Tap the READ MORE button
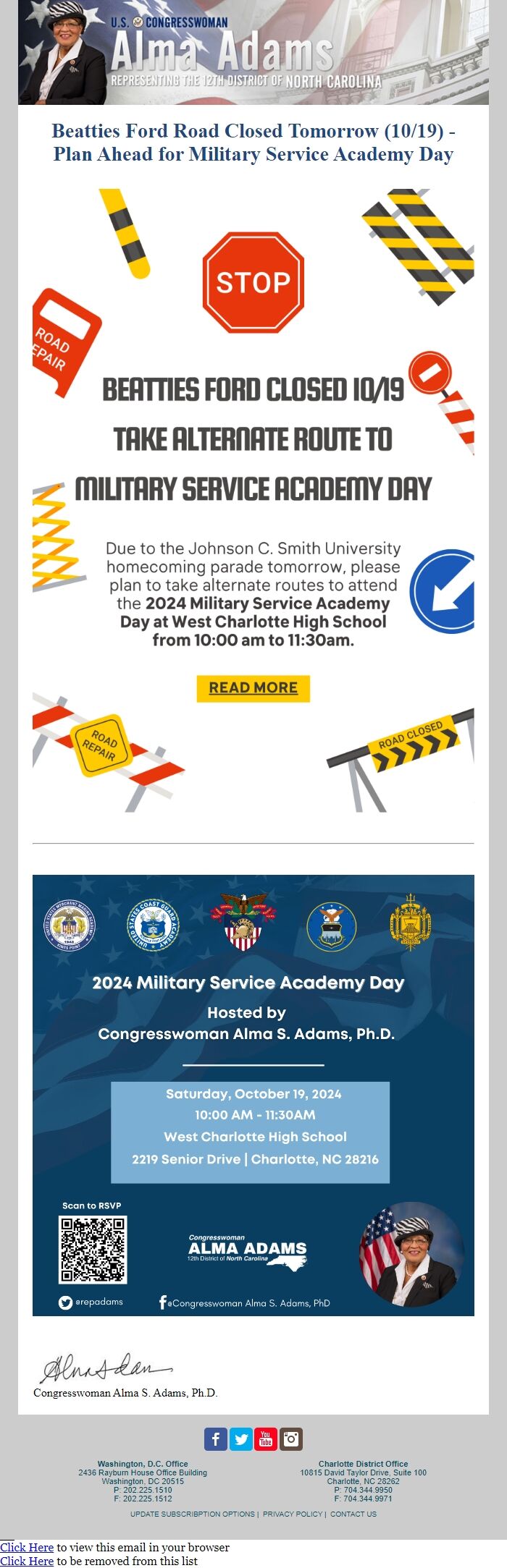 [x=253, y=688]
